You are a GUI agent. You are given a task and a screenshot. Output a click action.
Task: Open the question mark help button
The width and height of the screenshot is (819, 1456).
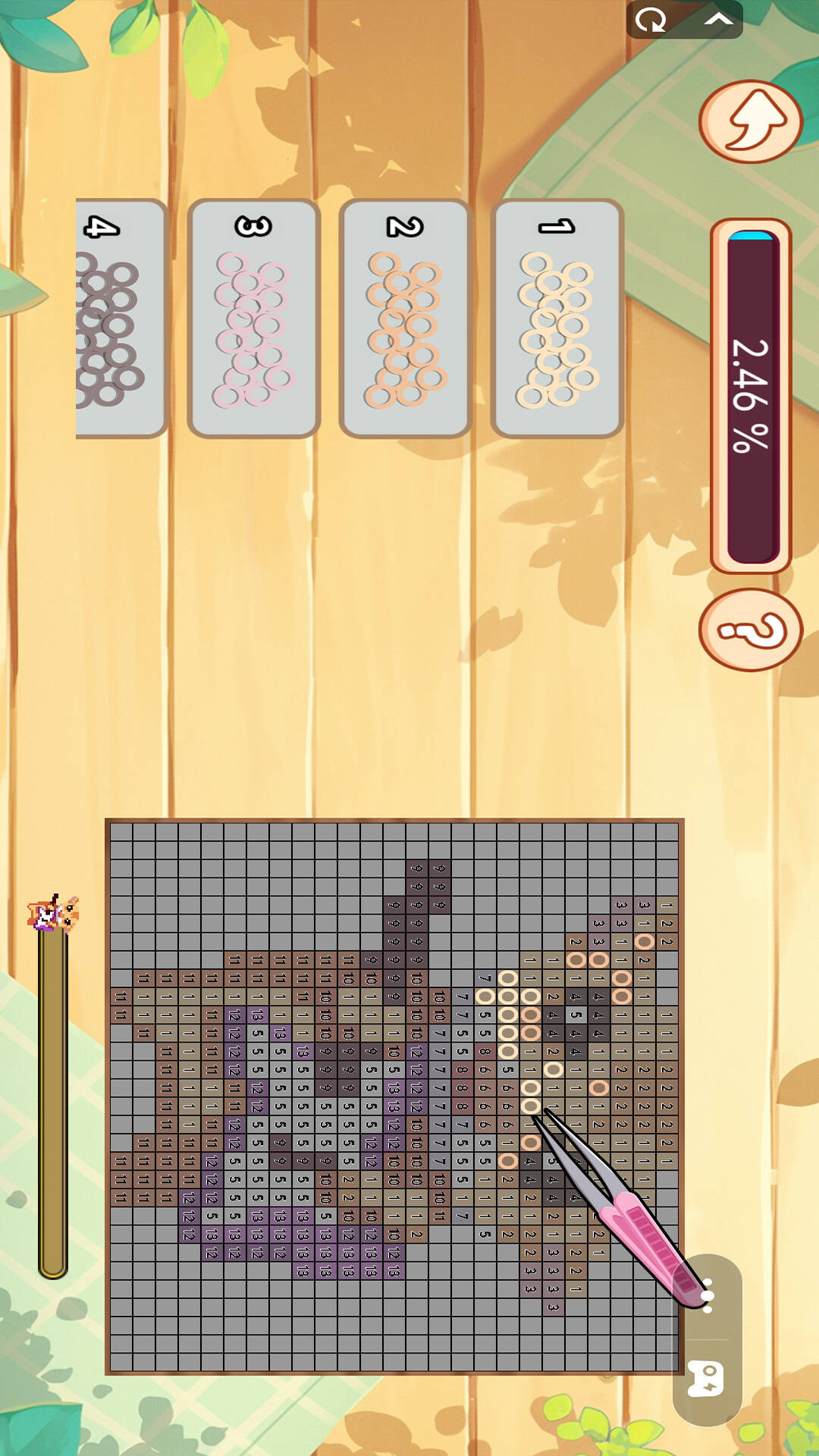750,629
